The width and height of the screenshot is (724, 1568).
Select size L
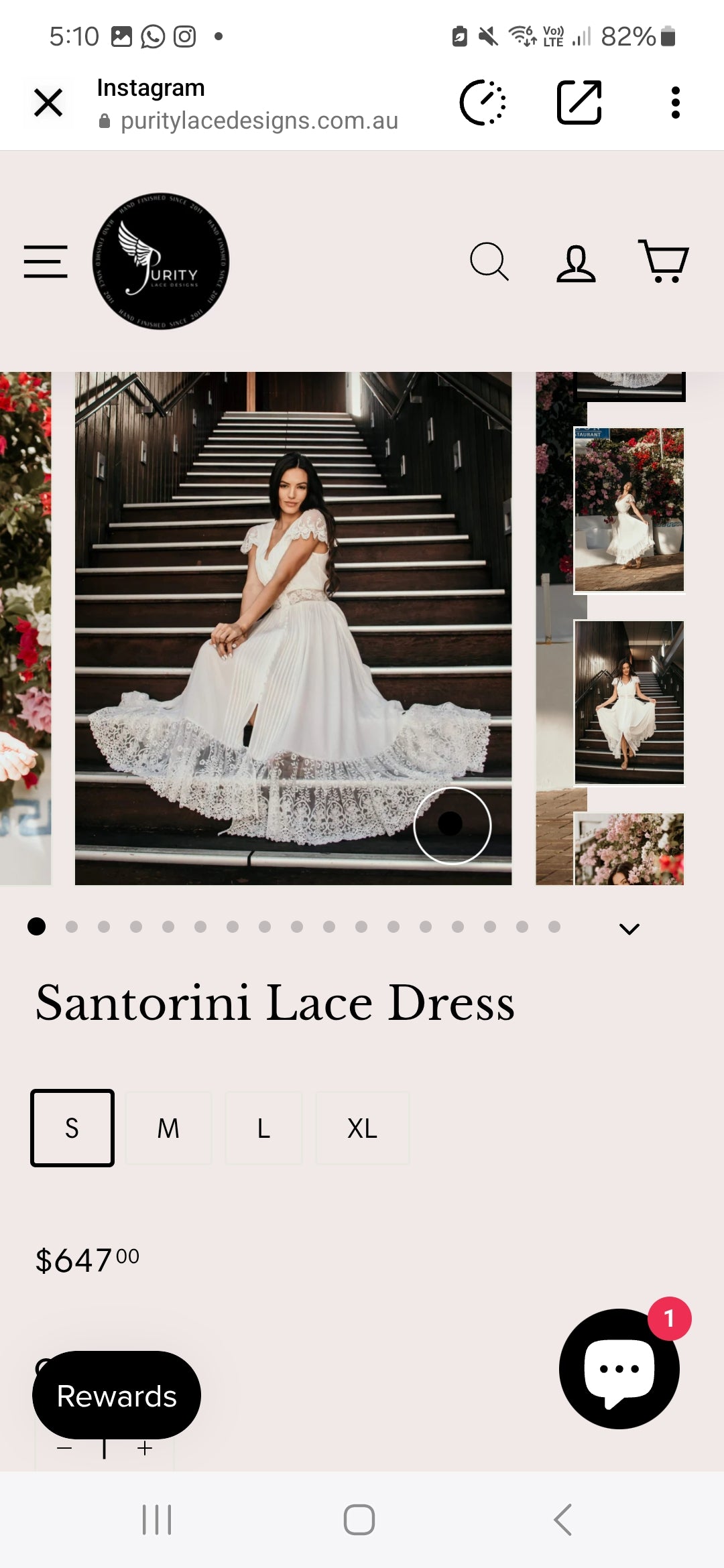(x=263, y=1128)
